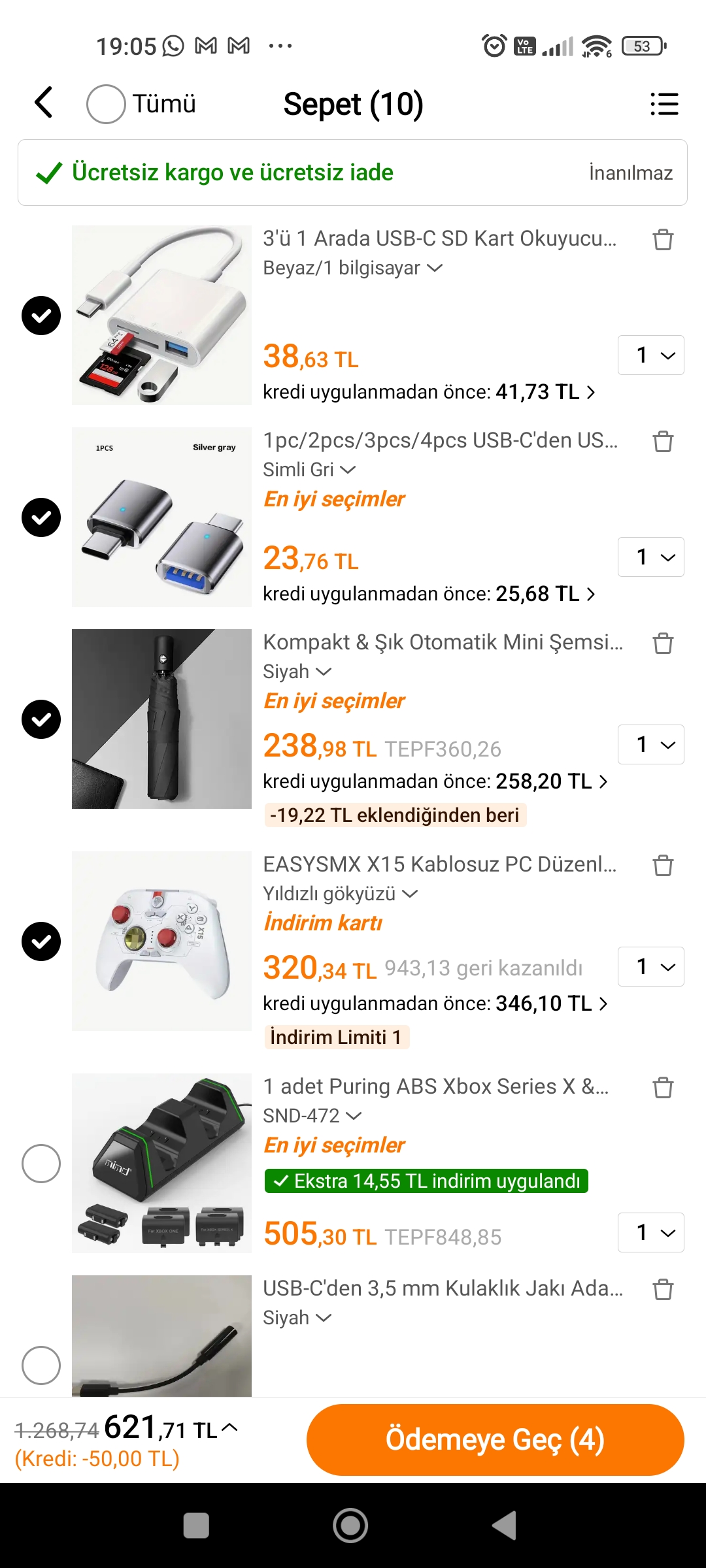This screenshot has height=1568, width=706.
Task: Deselect the Simli Gri USB-C adapter
Action: point(41,517)
